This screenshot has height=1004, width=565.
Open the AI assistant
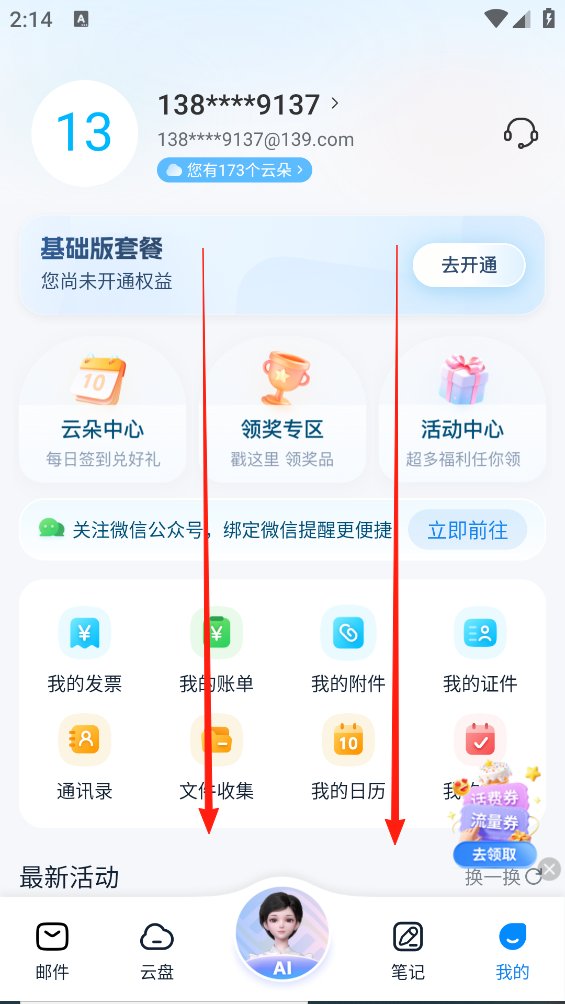click(x=282, y=934)
